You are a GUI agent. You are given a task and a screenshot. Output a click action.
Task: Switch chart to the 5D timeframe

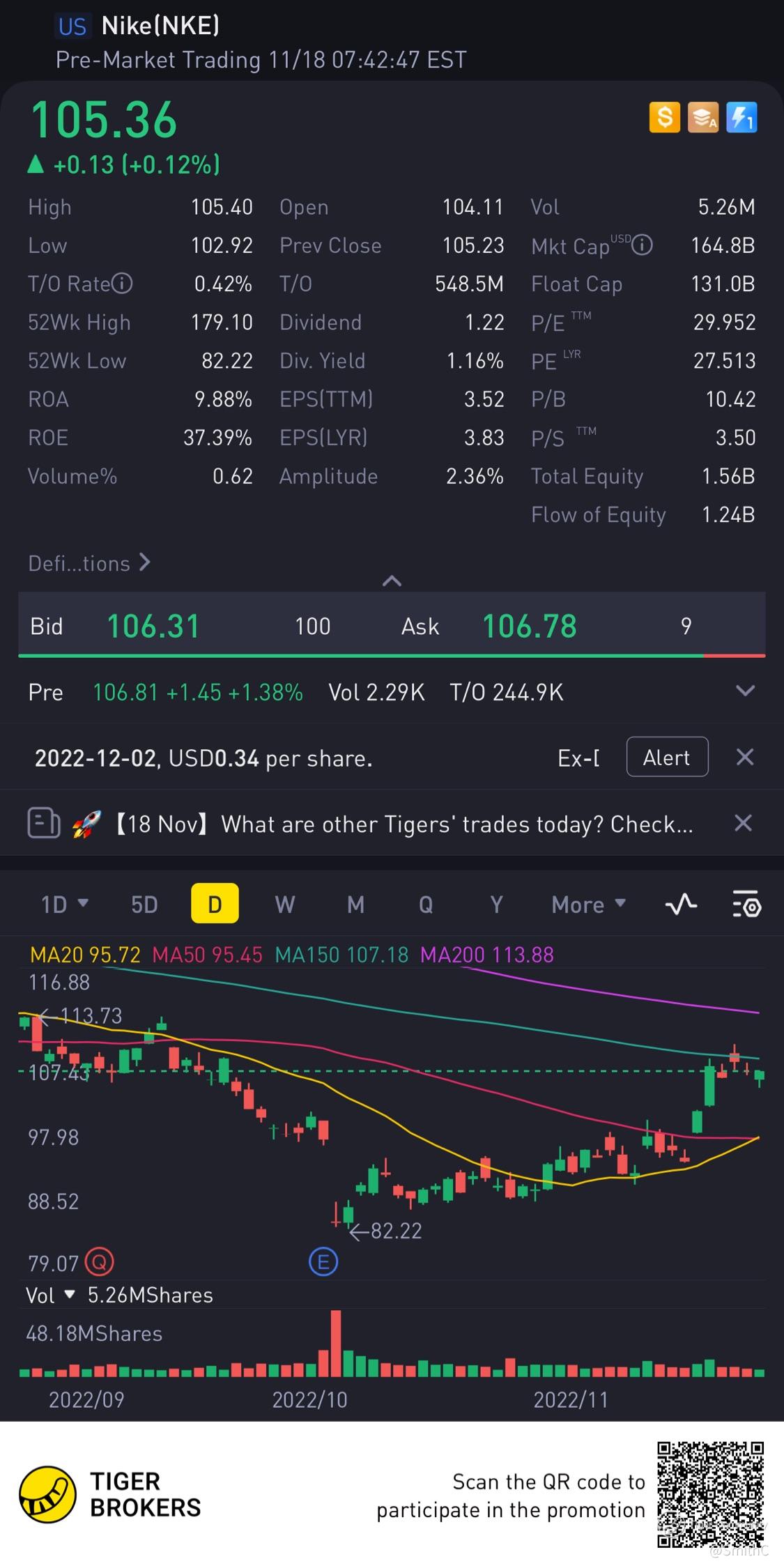click(144, 905)
